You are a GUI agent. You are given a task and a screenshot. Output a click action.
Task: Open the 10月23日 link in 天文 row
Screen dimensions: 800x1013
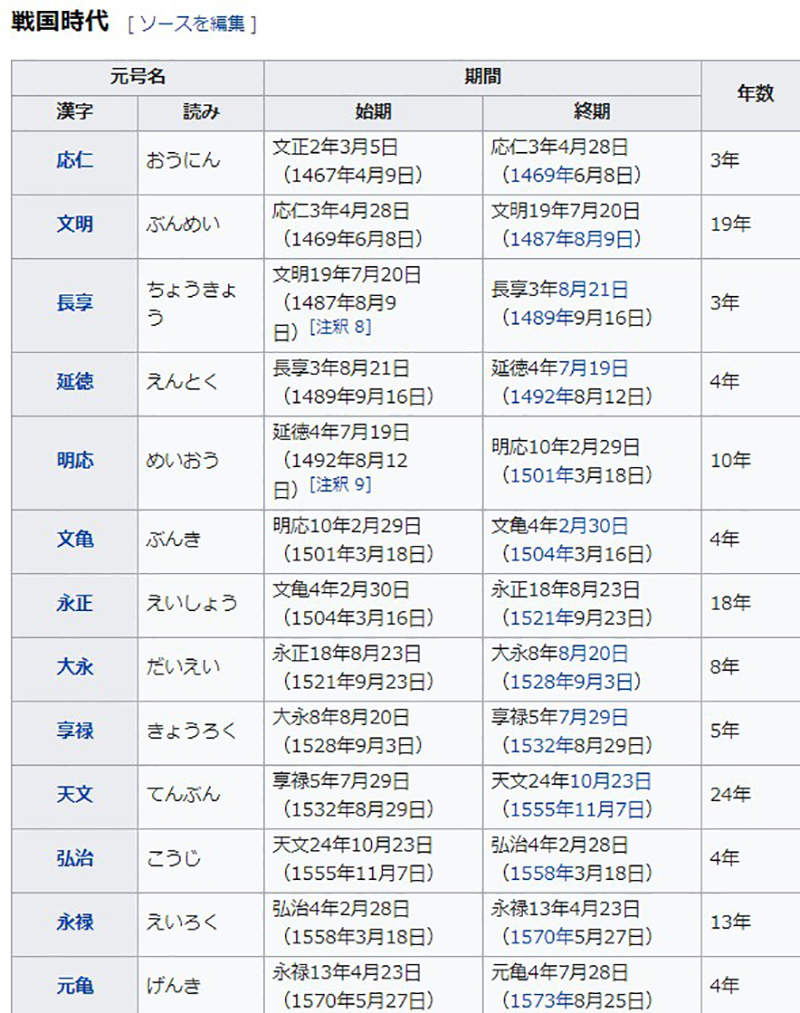click(611, 781)
